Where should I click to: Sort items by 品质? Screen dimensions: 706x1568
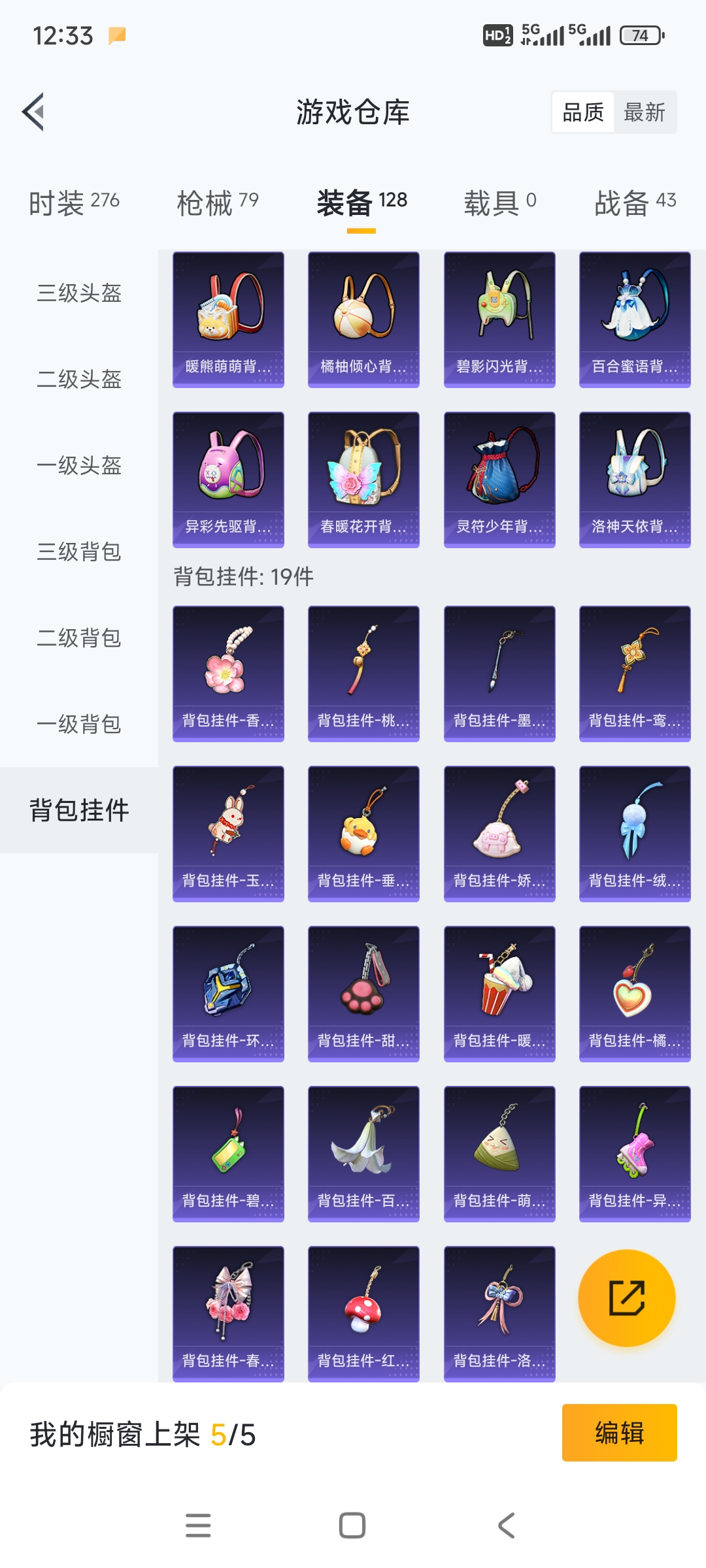(x=583, y=112)
